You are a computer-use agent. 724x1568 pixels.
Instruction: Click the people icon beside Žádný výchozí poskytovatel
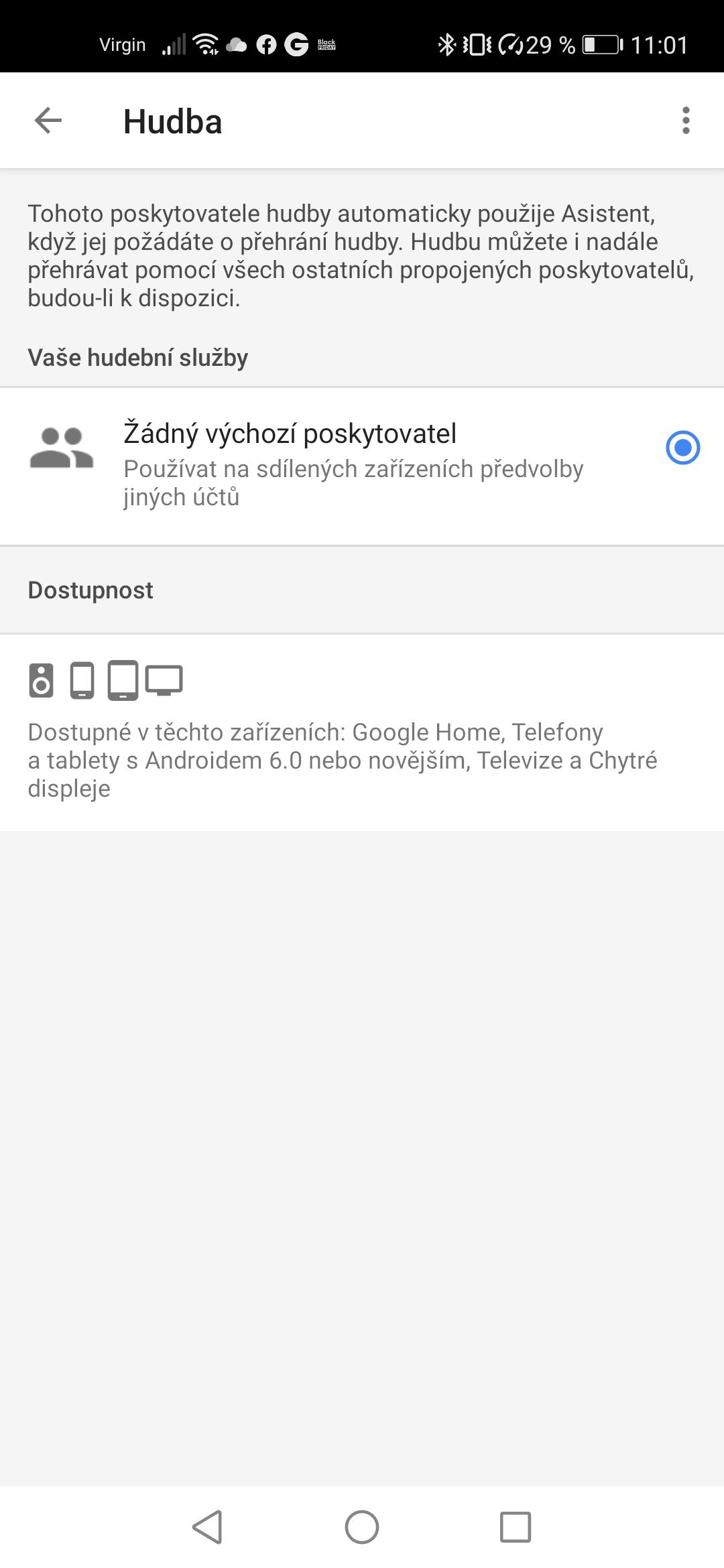pyautogui.click(x=60, y=449)
